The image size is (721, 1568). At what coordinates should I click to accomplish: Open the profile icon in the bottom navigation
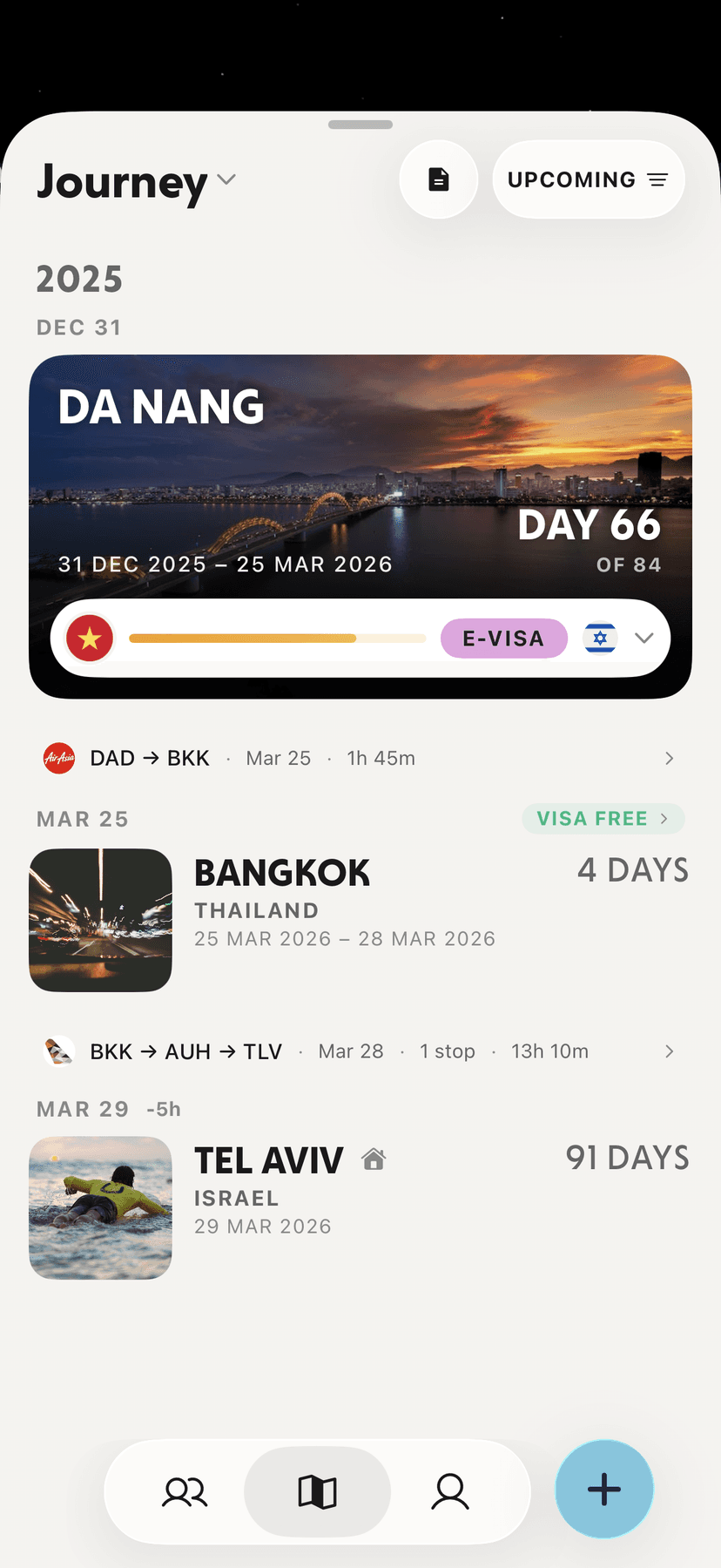pyautogui.click(x=450, y=1491)
